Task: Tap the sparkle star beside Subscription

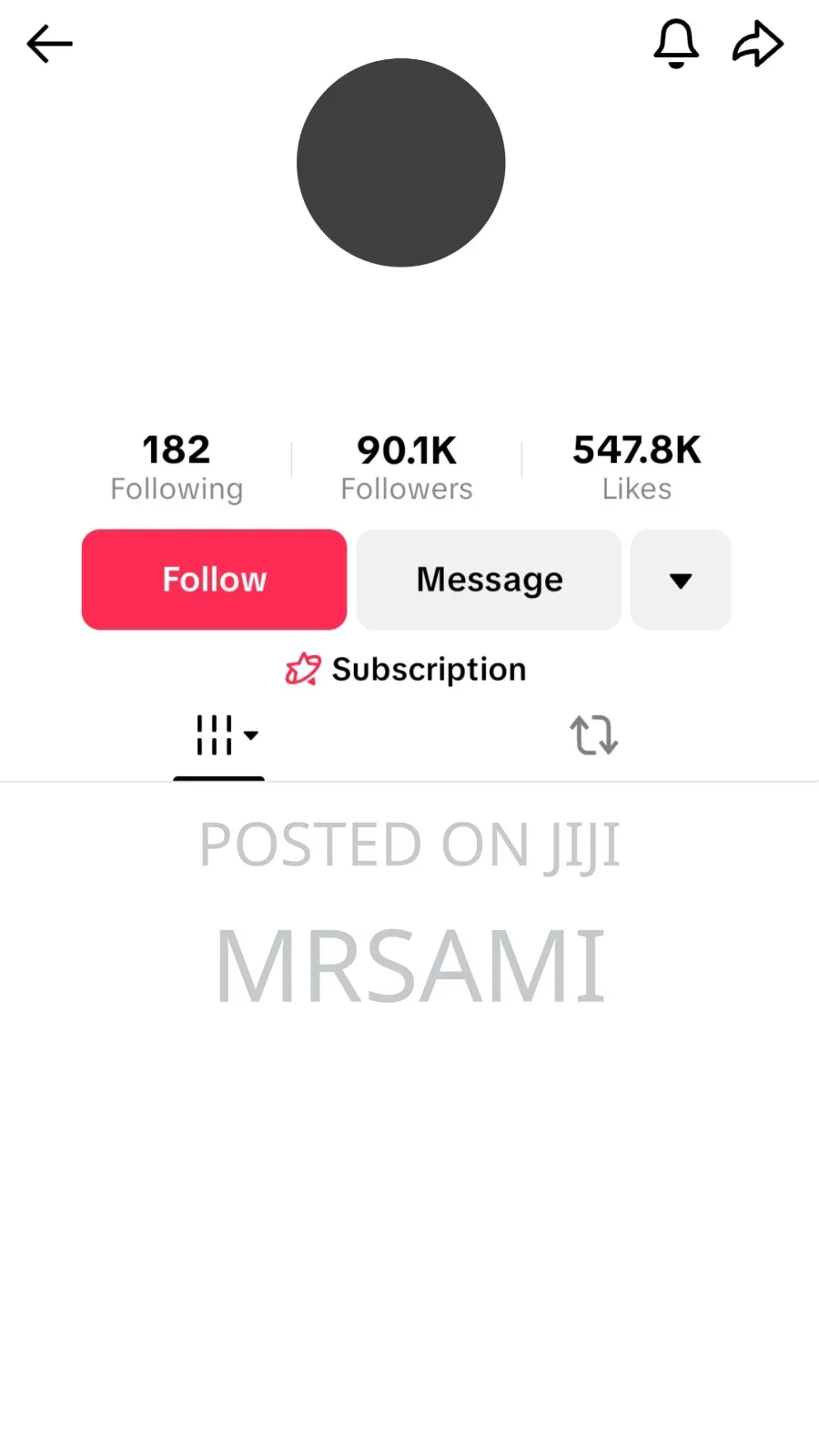Action: point(303,669)
